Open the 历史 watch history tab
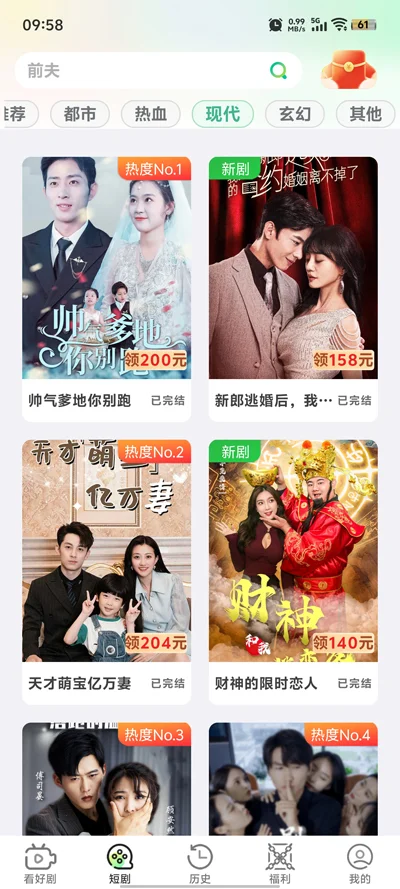The width and height of the screenshot is (400, 889). click(x=199, y=863)
